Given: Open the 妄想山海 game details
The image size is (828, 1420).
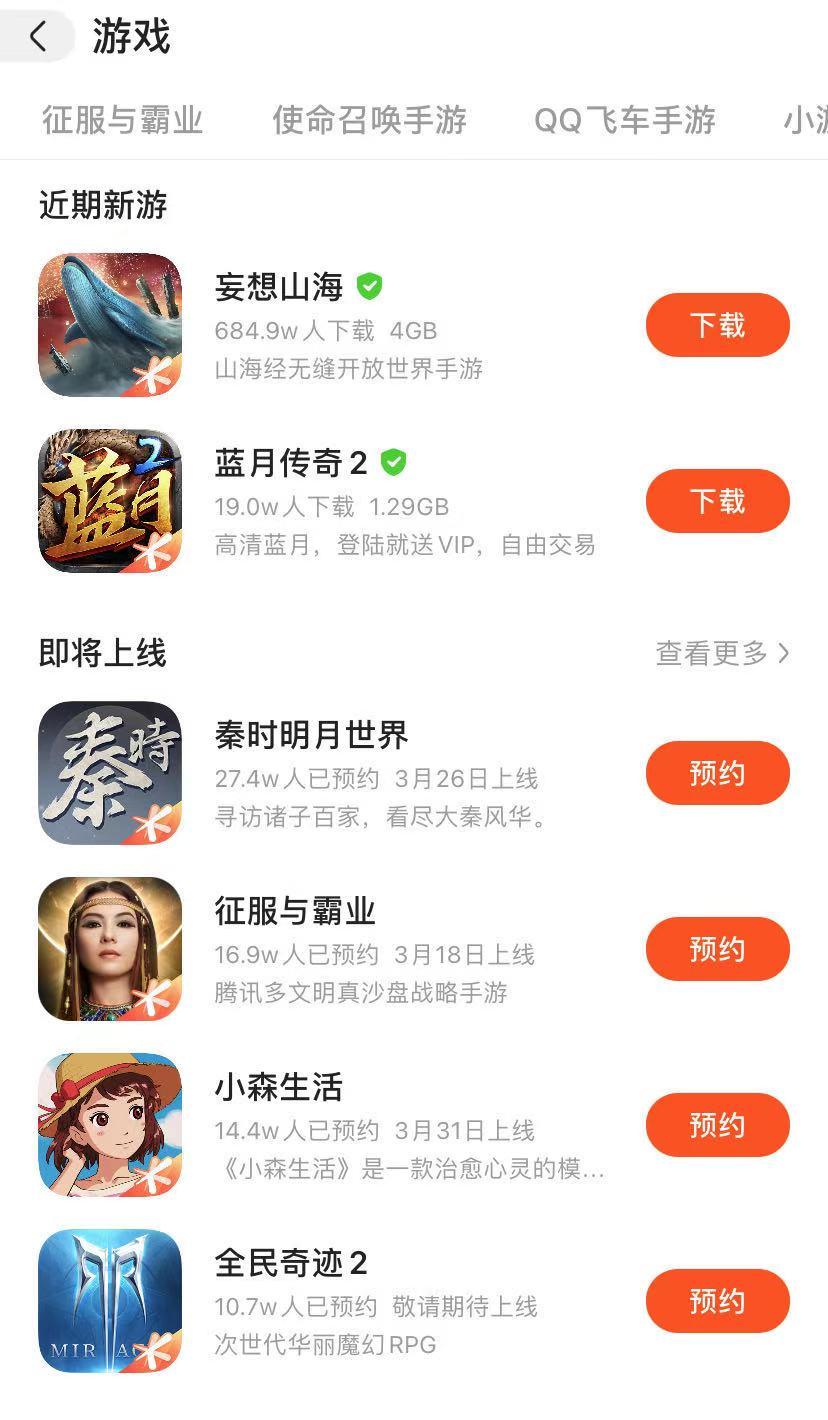Looking at the screenshot, I should [278, 288].
